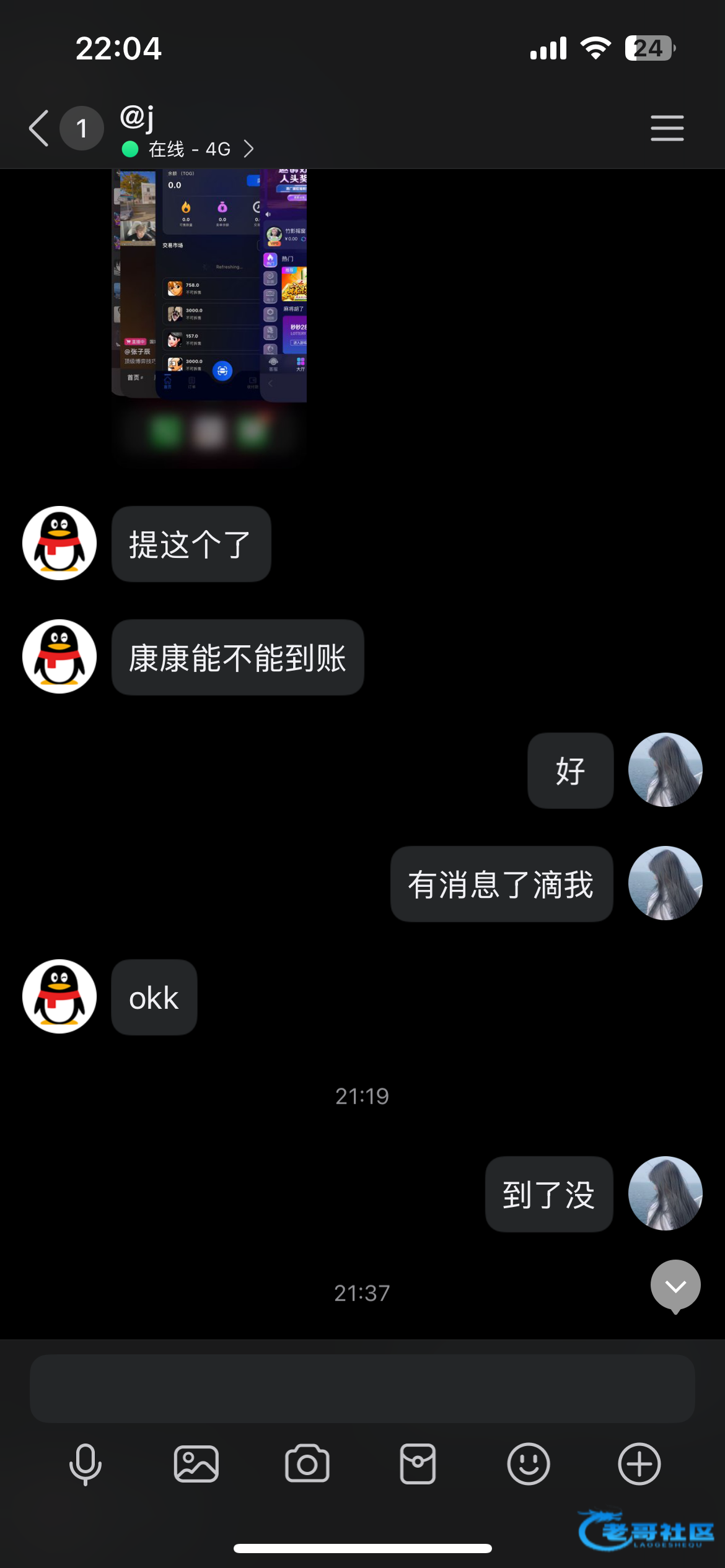Image resolution: width=725 pixels, height=1568 pixels.
Task: Open the photo gallery picker
Action: tap(196, 1464)
